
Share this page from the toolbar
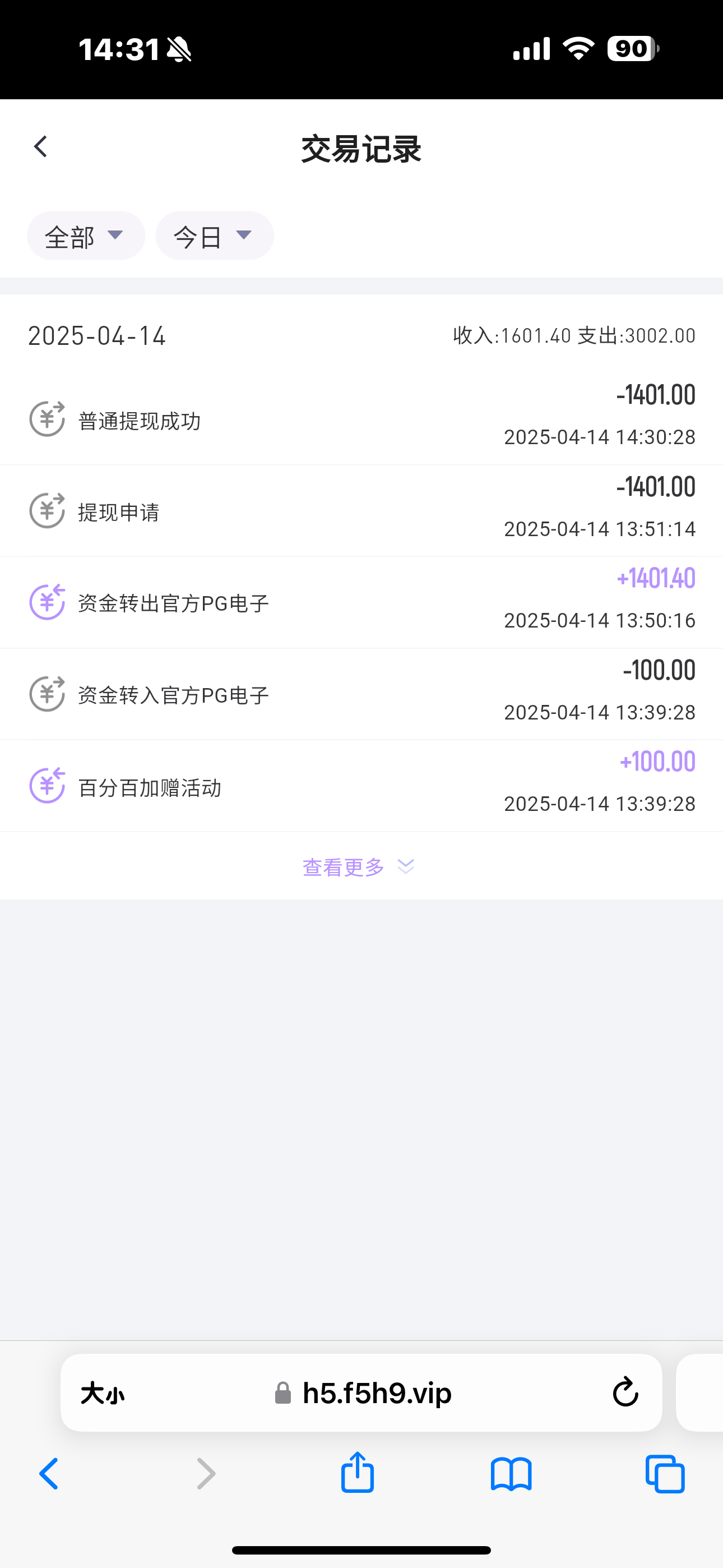tap(357, 1473)
